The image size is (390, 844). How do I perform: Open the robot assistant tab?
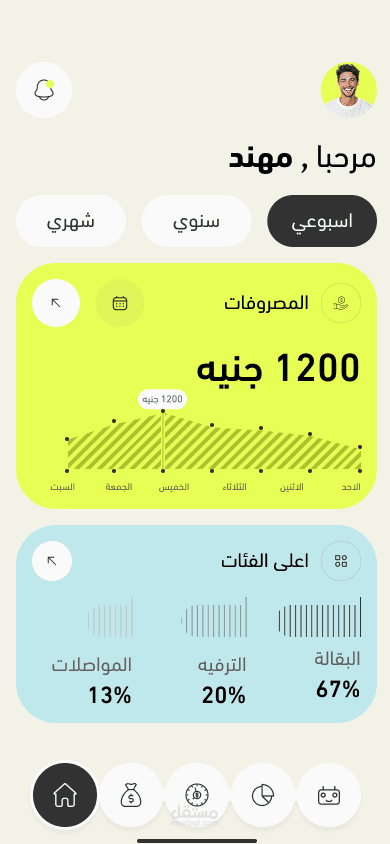click(x=329, y=795)
